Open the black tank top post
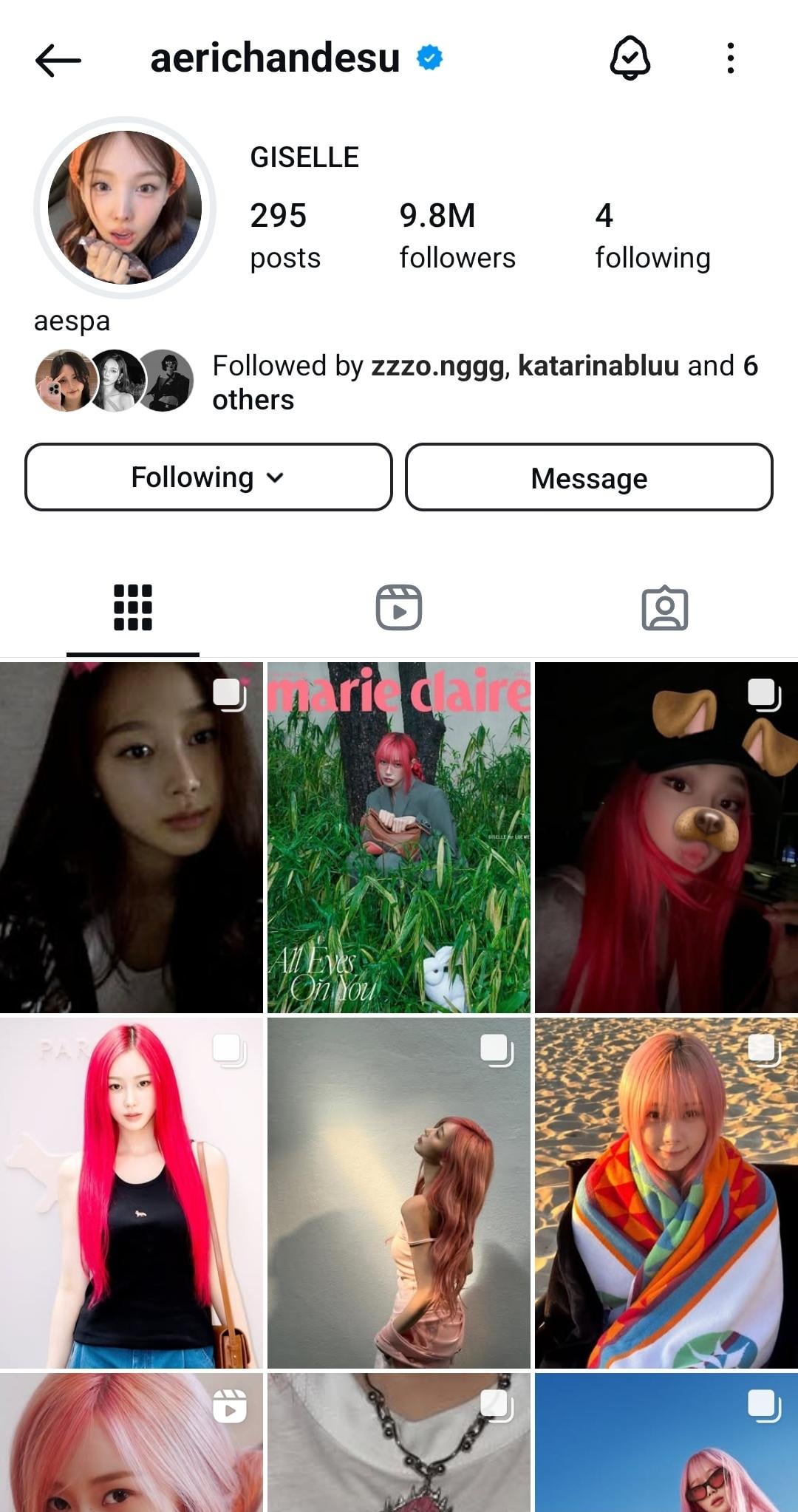The width and height of the screenshot is (798, 1512). click(x=132, y=1192)
